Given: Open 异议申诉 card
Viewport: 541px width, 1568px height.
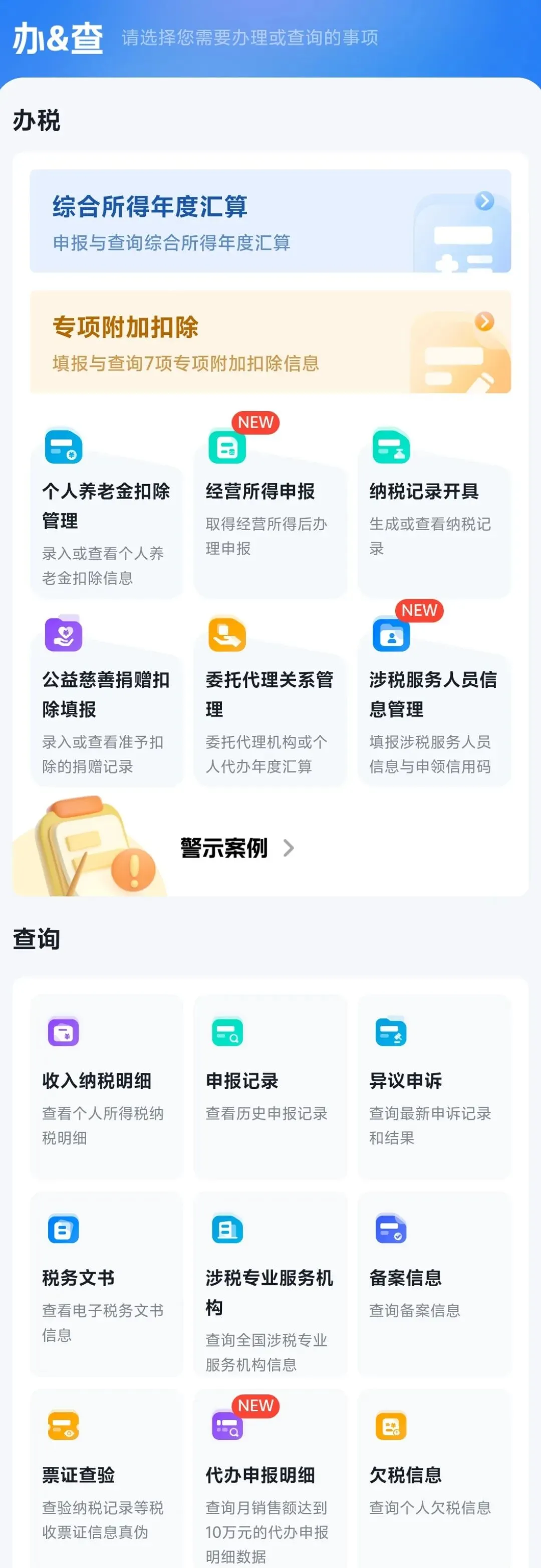Looking at the screenshot, I should [x=434, y=1087].
